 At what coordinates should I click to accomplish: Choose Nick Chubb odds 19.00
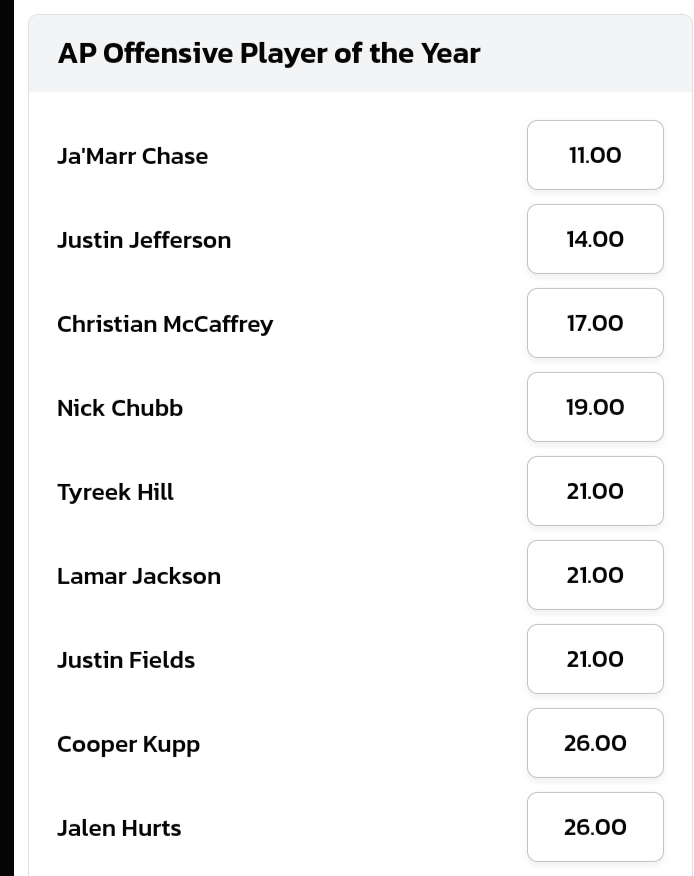pos(595,407)
